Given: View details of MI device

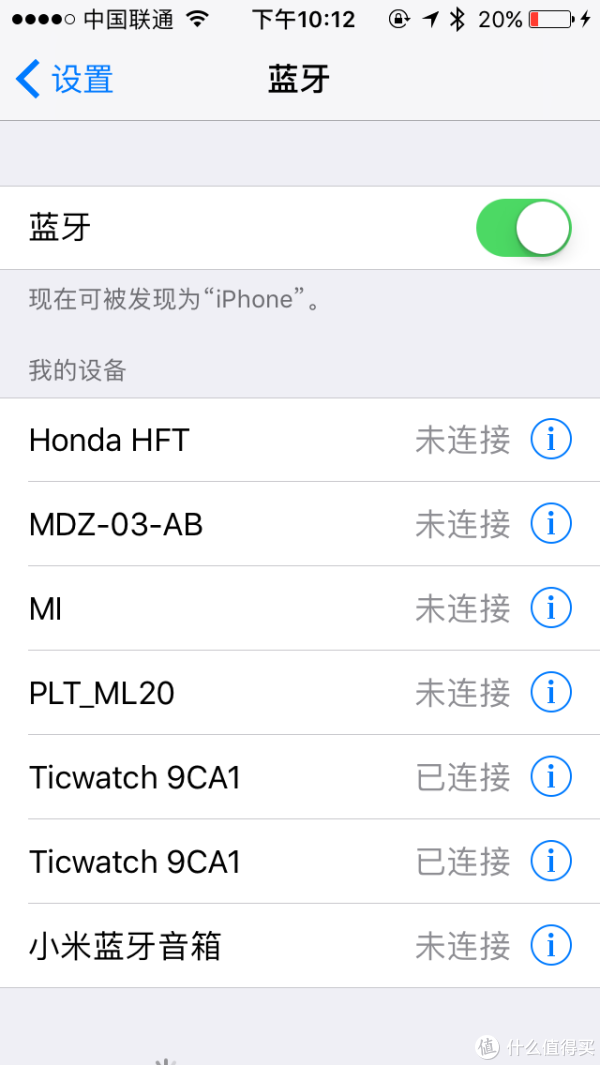Looking at the screenshot, I should (550, 608).
